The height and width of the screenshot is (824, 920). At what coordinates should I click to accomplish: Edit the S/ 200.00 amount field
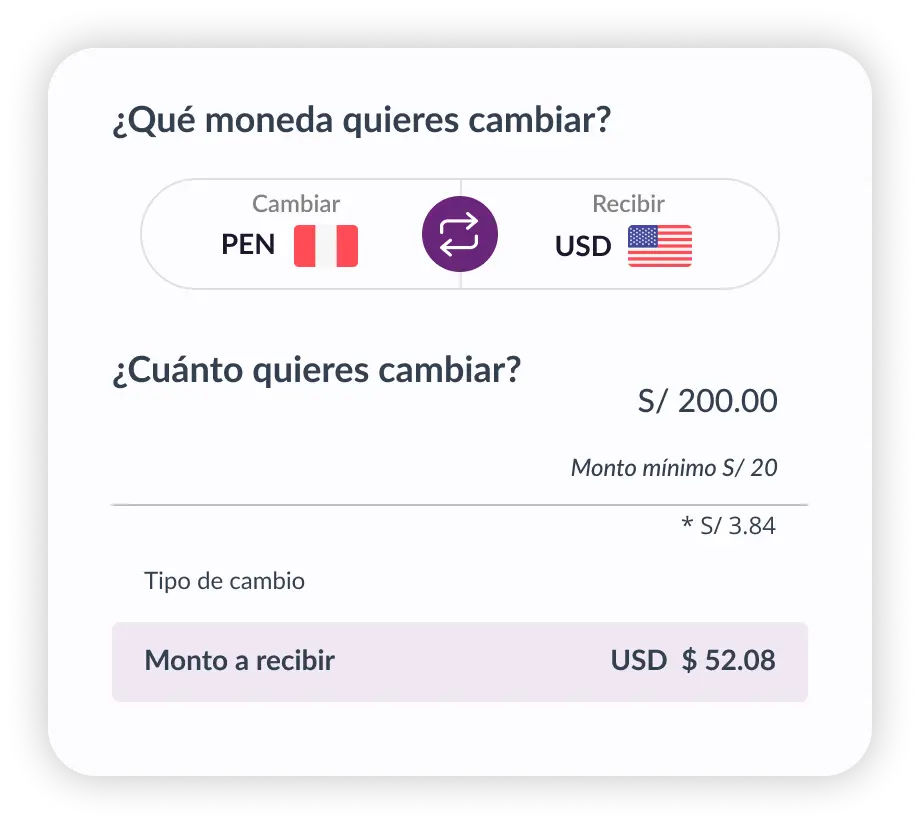point(707,402)
